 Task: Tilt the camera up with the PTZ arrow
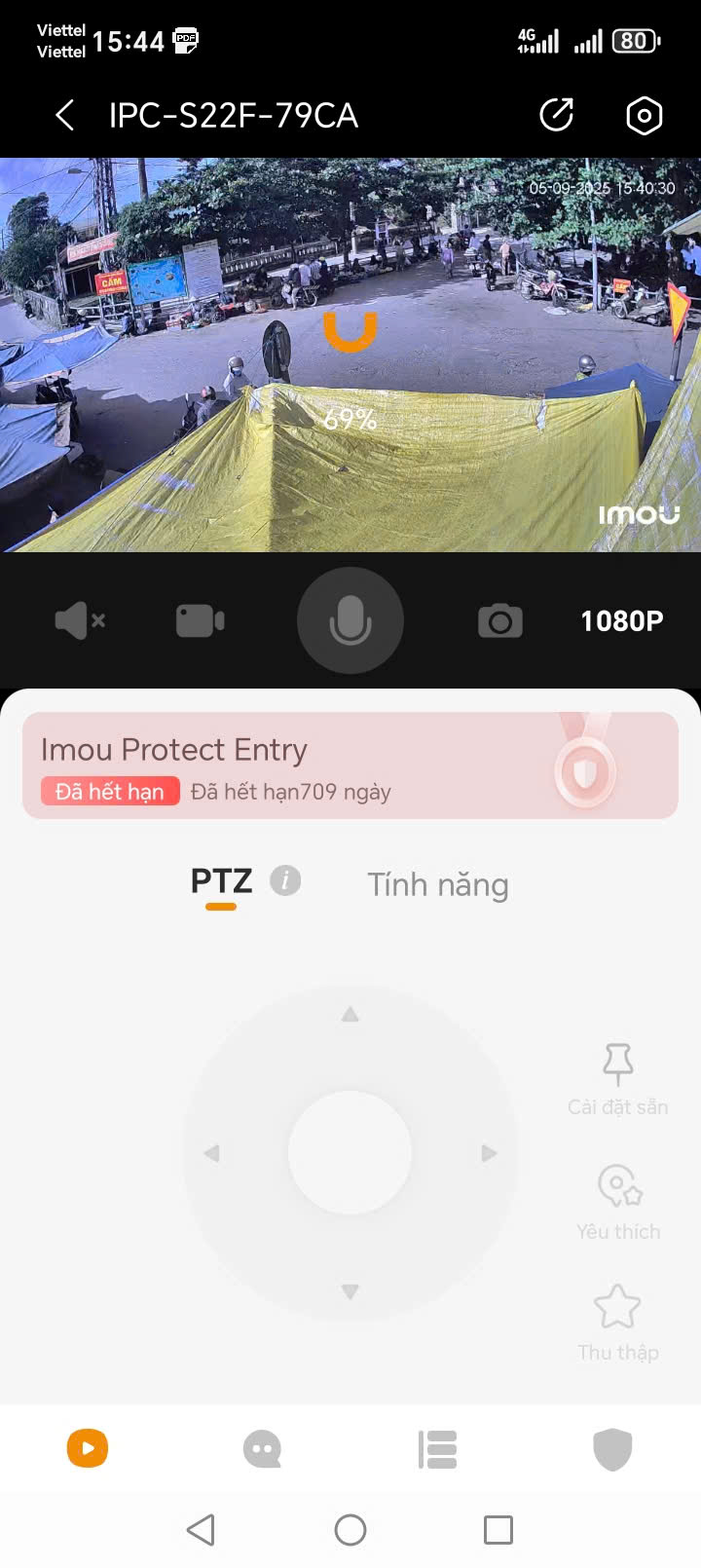click(350, 1015)
